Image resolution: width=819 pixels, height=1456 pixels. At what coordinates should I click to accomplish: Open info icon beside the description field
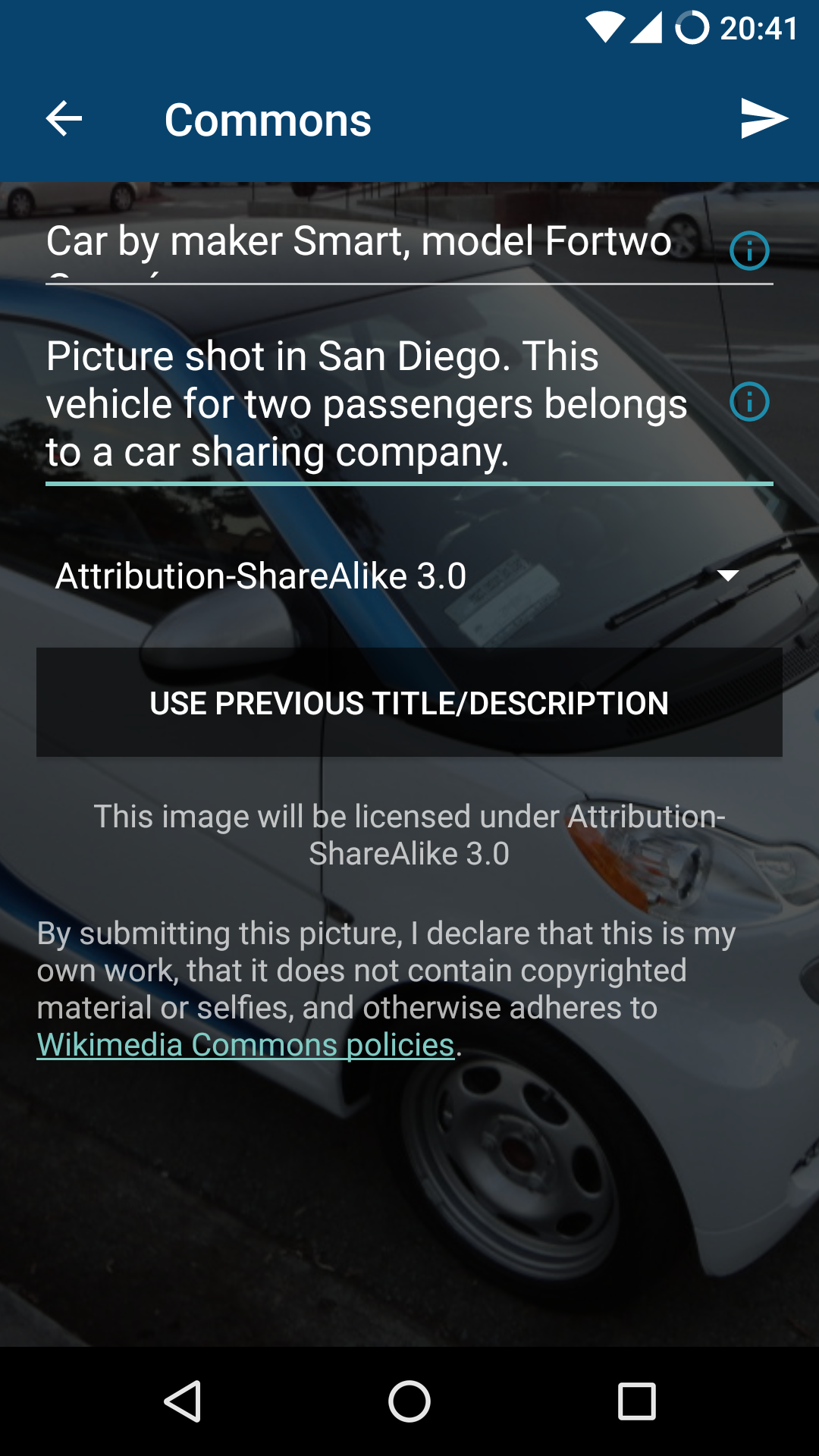pos(749,402)
